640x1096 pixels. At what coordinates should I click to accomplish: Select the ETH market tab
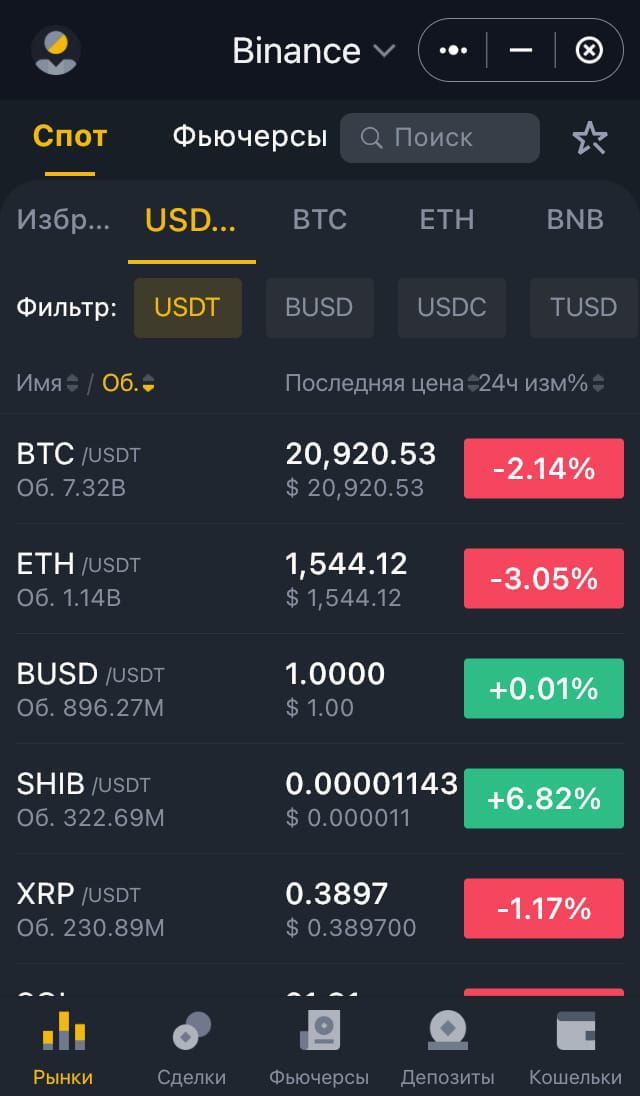point(446,219)
